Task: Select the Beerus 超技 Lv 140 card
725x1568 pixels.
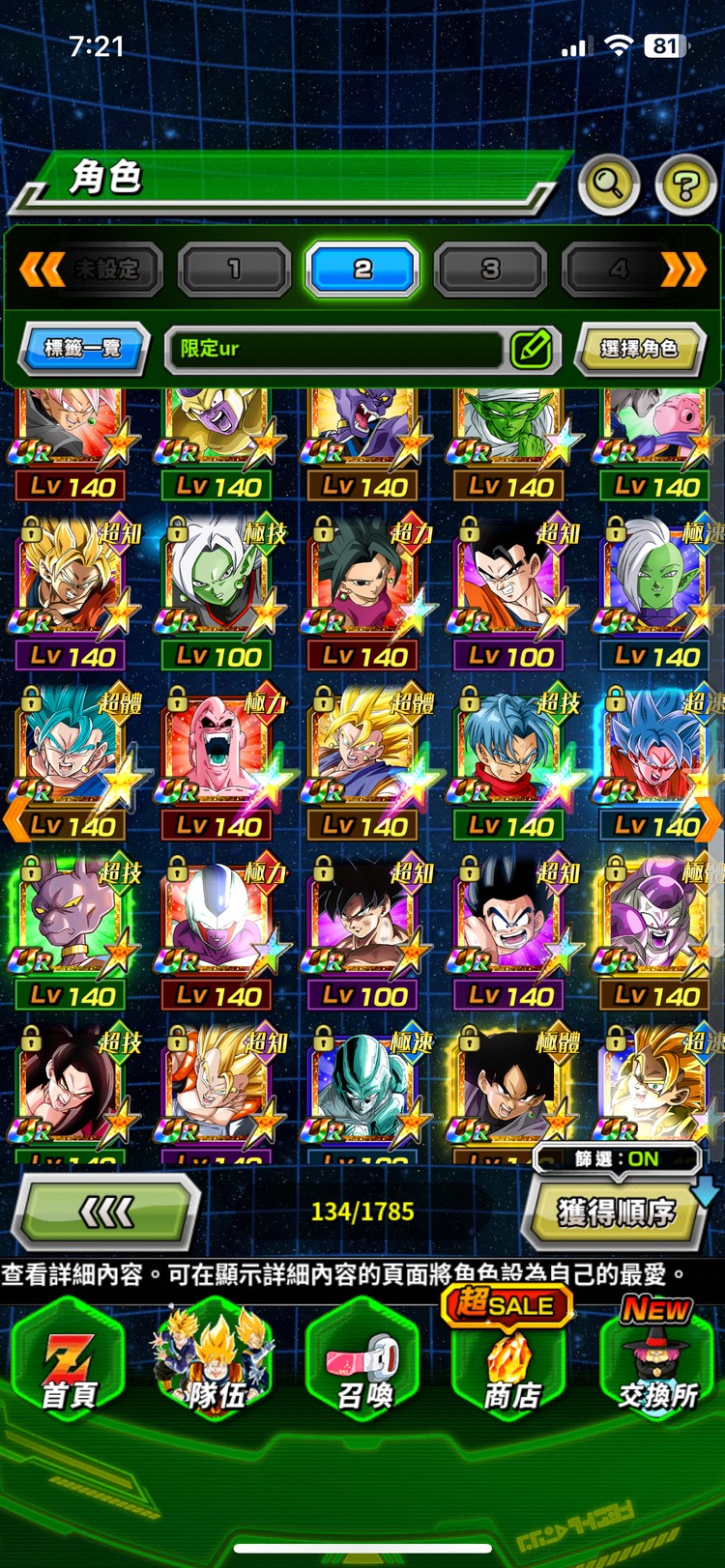Action: click(x=72, y=932)
